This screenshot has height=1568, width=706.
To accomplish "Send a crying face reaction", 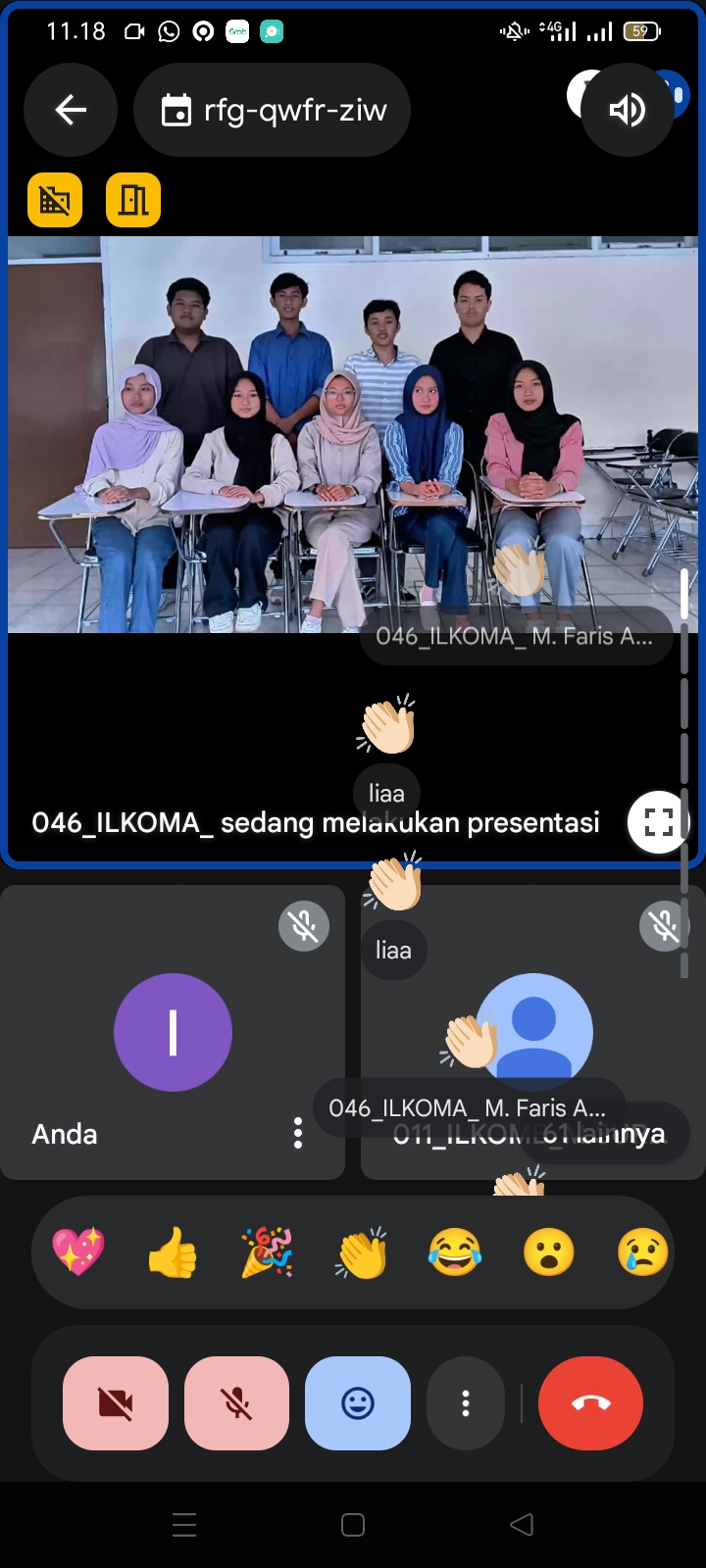I will coord(642,1252).
